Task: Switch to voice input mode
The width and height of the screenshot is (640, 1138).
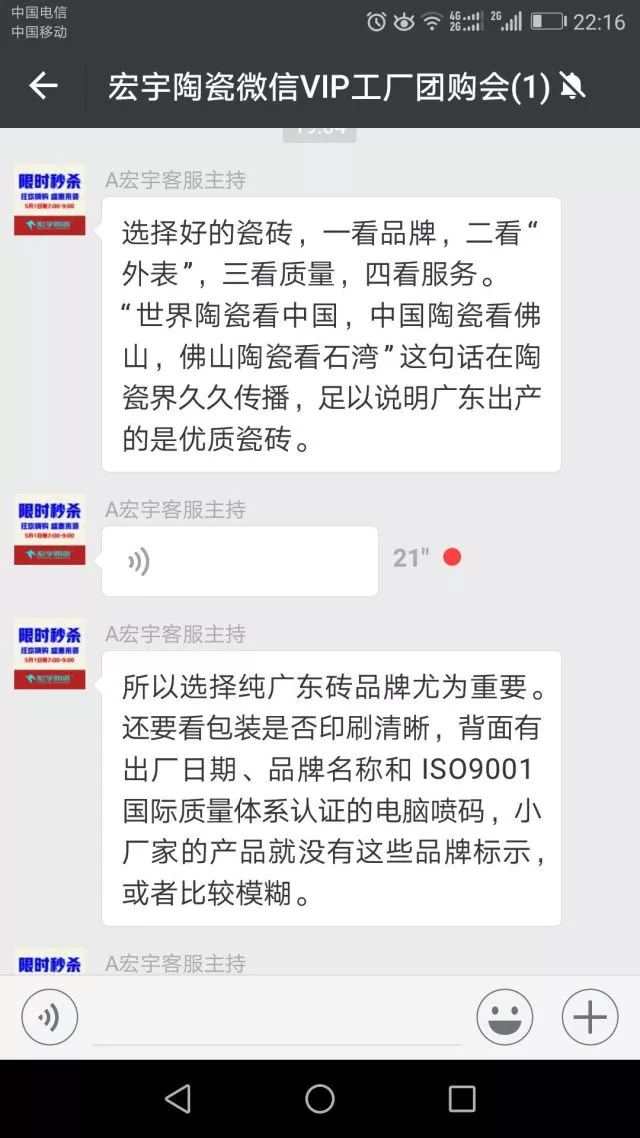Action: 49,1018
